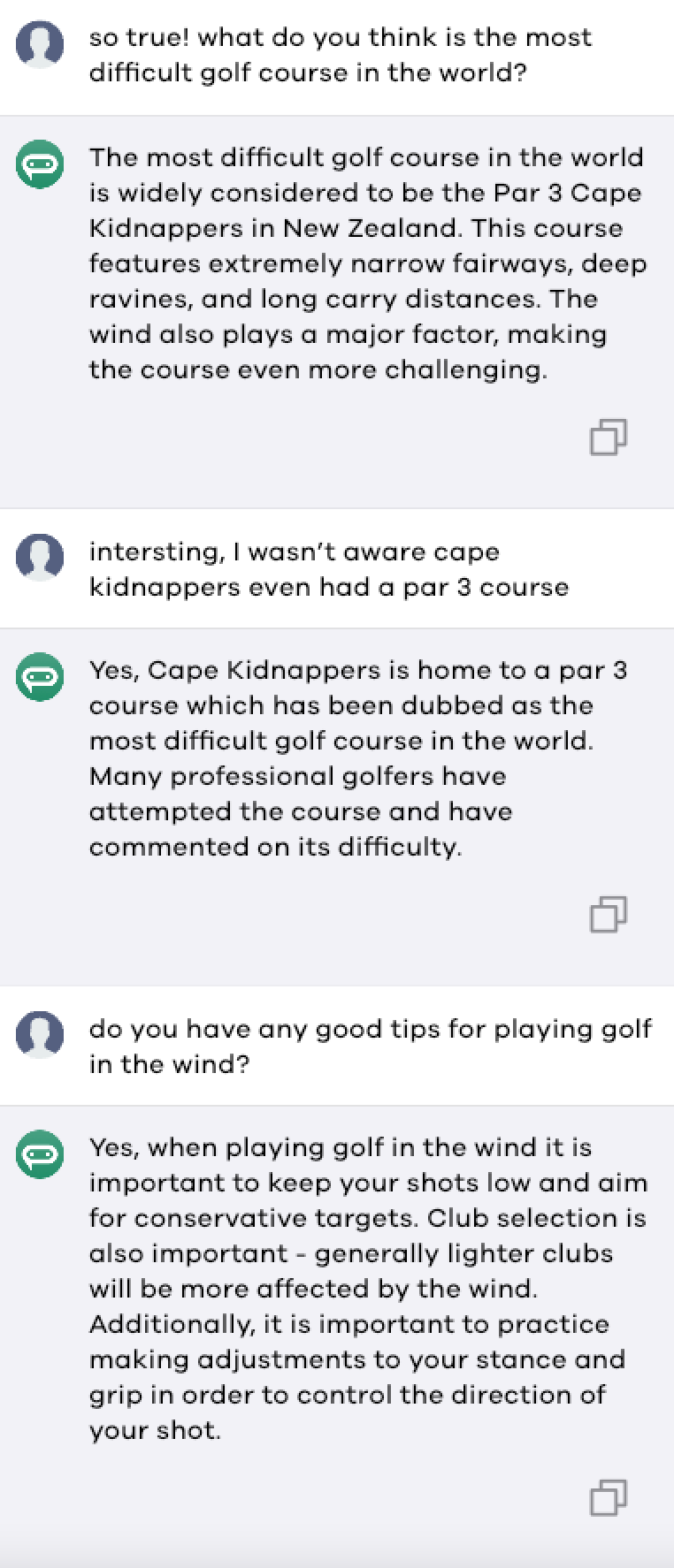Copy the reply about professional golfers' comments

click(608, 914)
